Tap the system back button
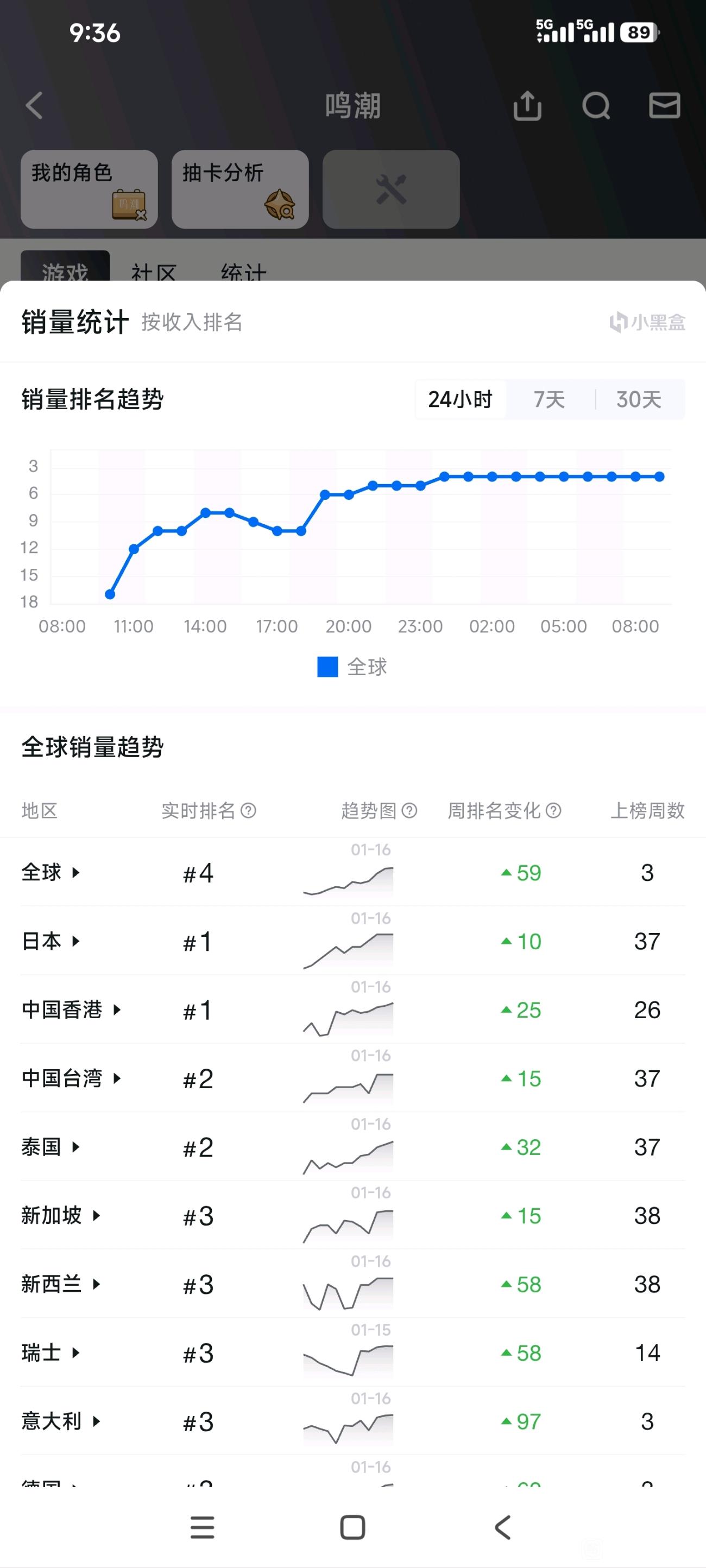706x1568 pixels. [x=502, y=1527]
